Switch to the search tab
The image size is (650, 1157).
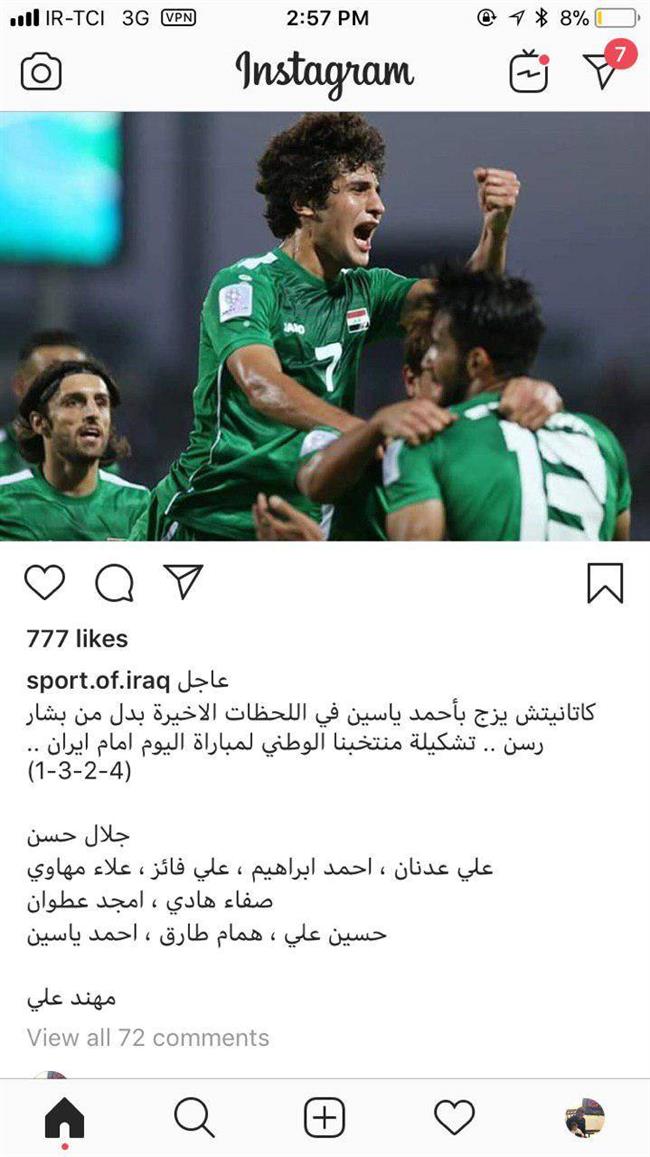point(194,1117)
